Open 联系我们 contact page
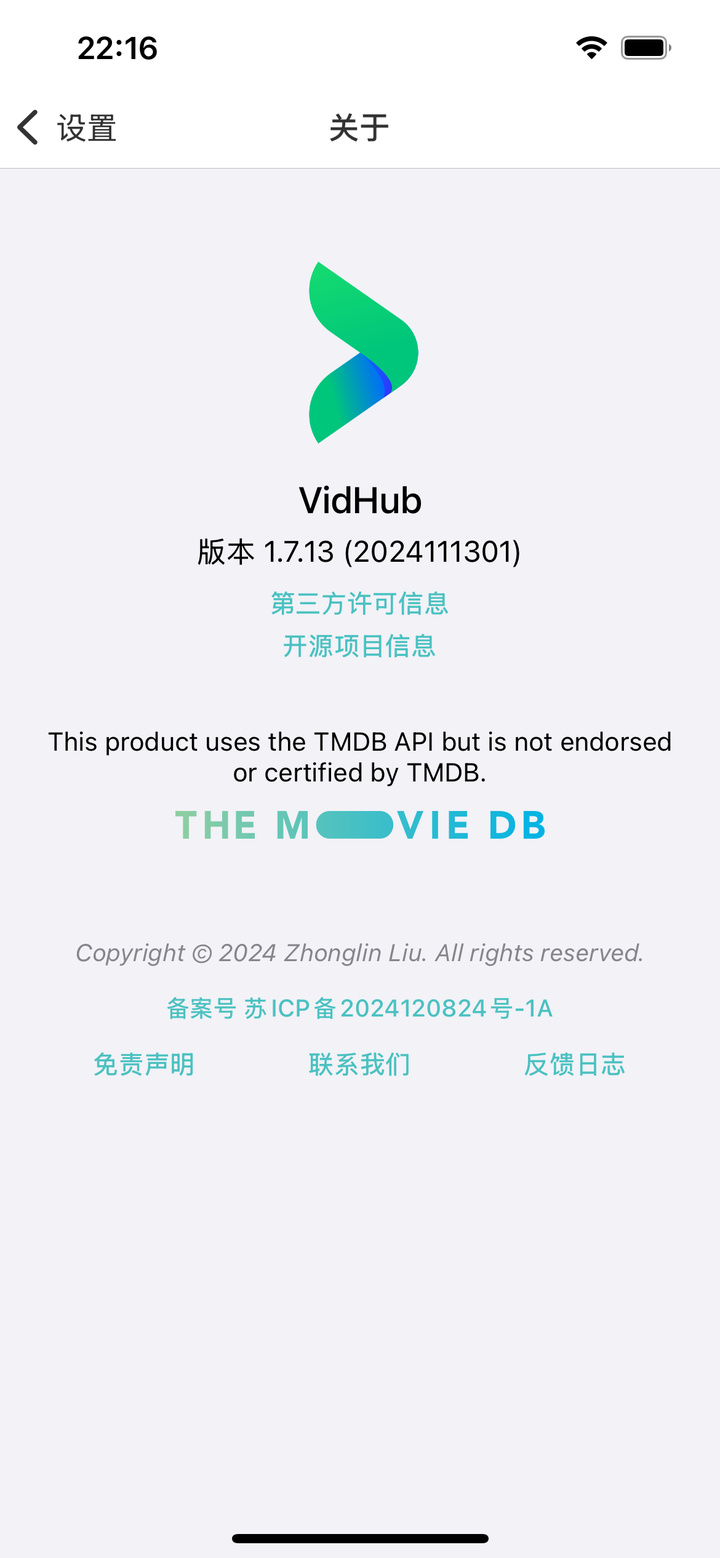This screenshot has height=1558, width=720. [x=360, y=1065]
